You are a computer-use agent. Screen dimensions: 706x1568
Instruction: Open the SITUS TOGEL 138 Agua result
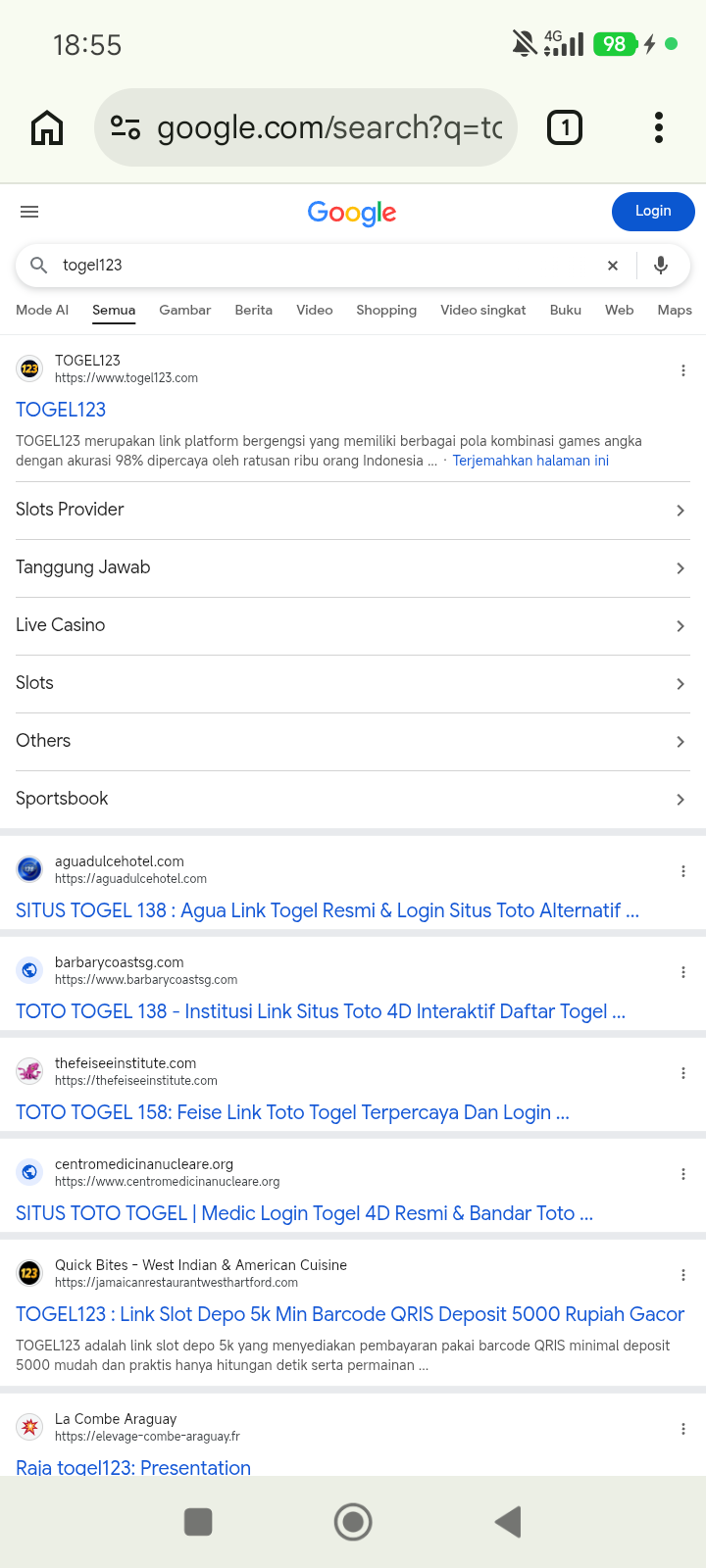point(328,910)
